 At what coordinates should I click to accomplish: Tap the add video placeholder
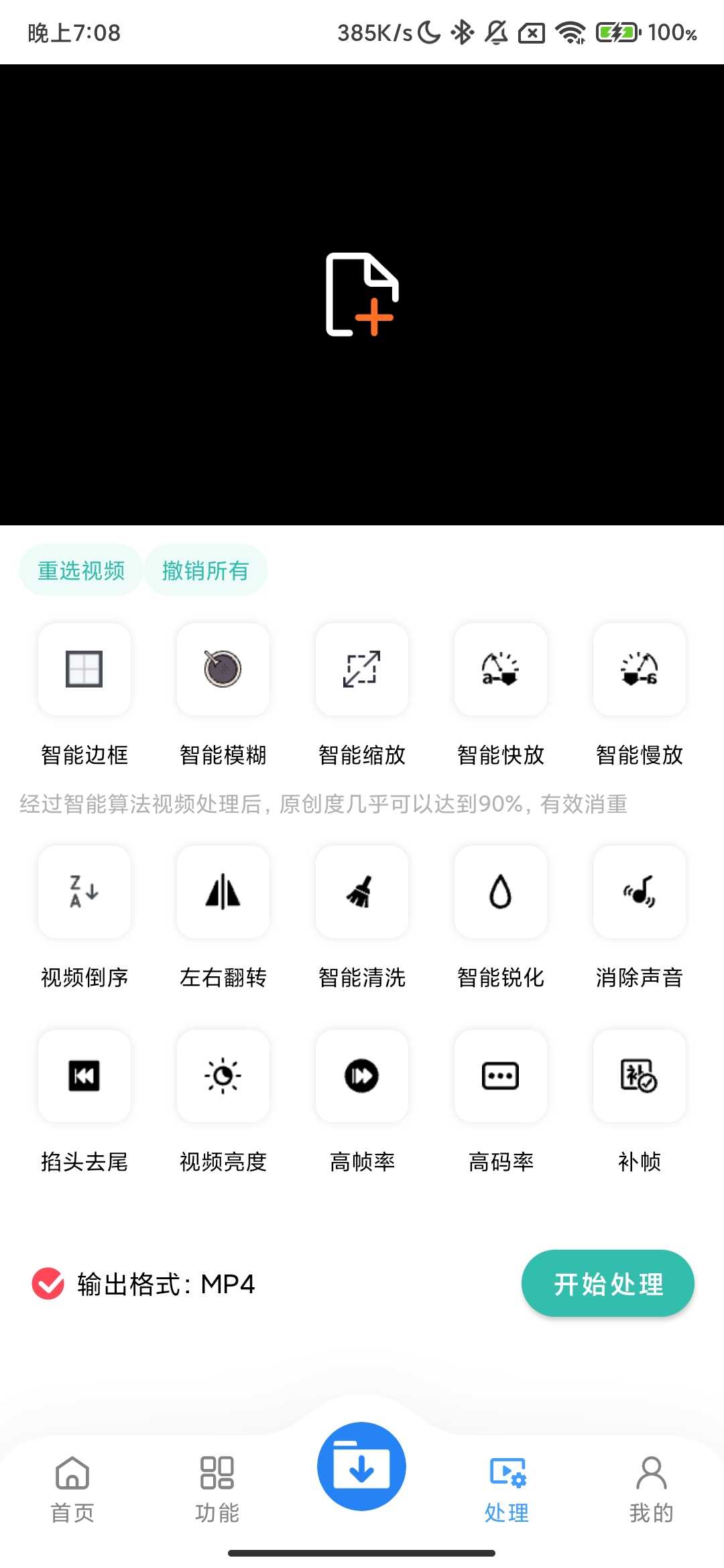tap(362, 295)
